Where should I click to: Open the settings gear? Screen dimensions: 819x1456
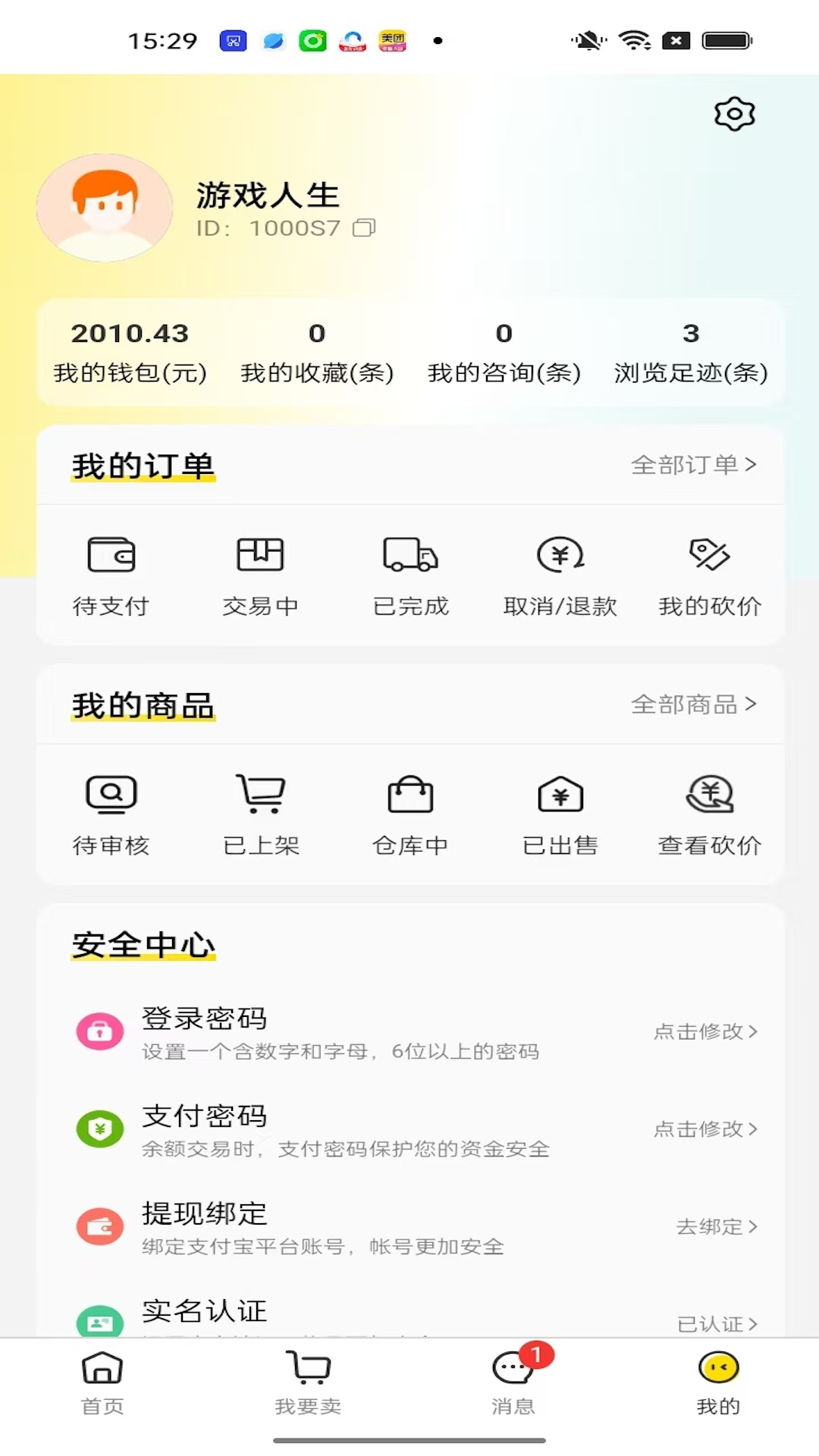[x=733, y=114]
